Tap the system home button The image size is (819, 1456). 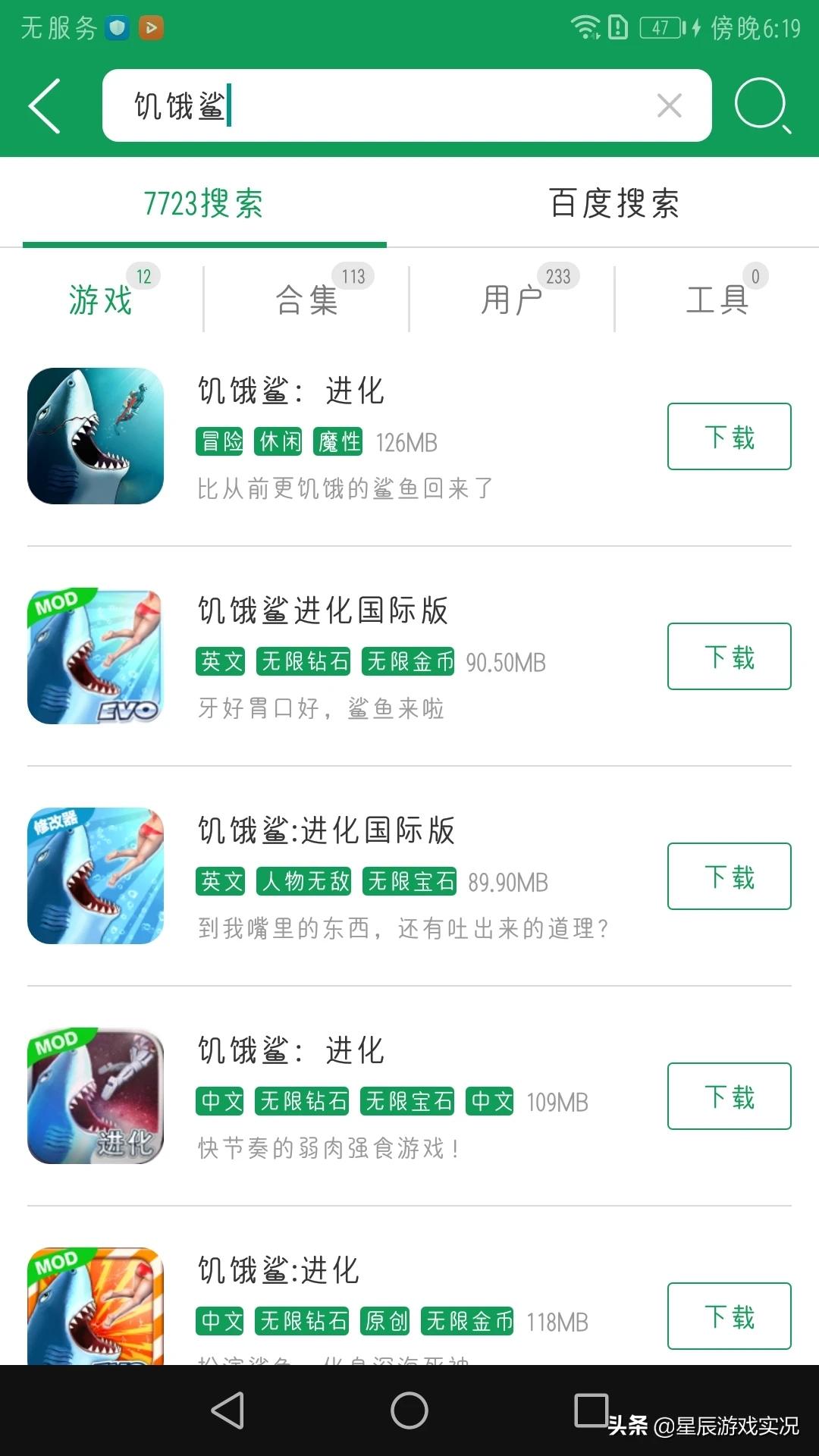(x=409, y=1410)
